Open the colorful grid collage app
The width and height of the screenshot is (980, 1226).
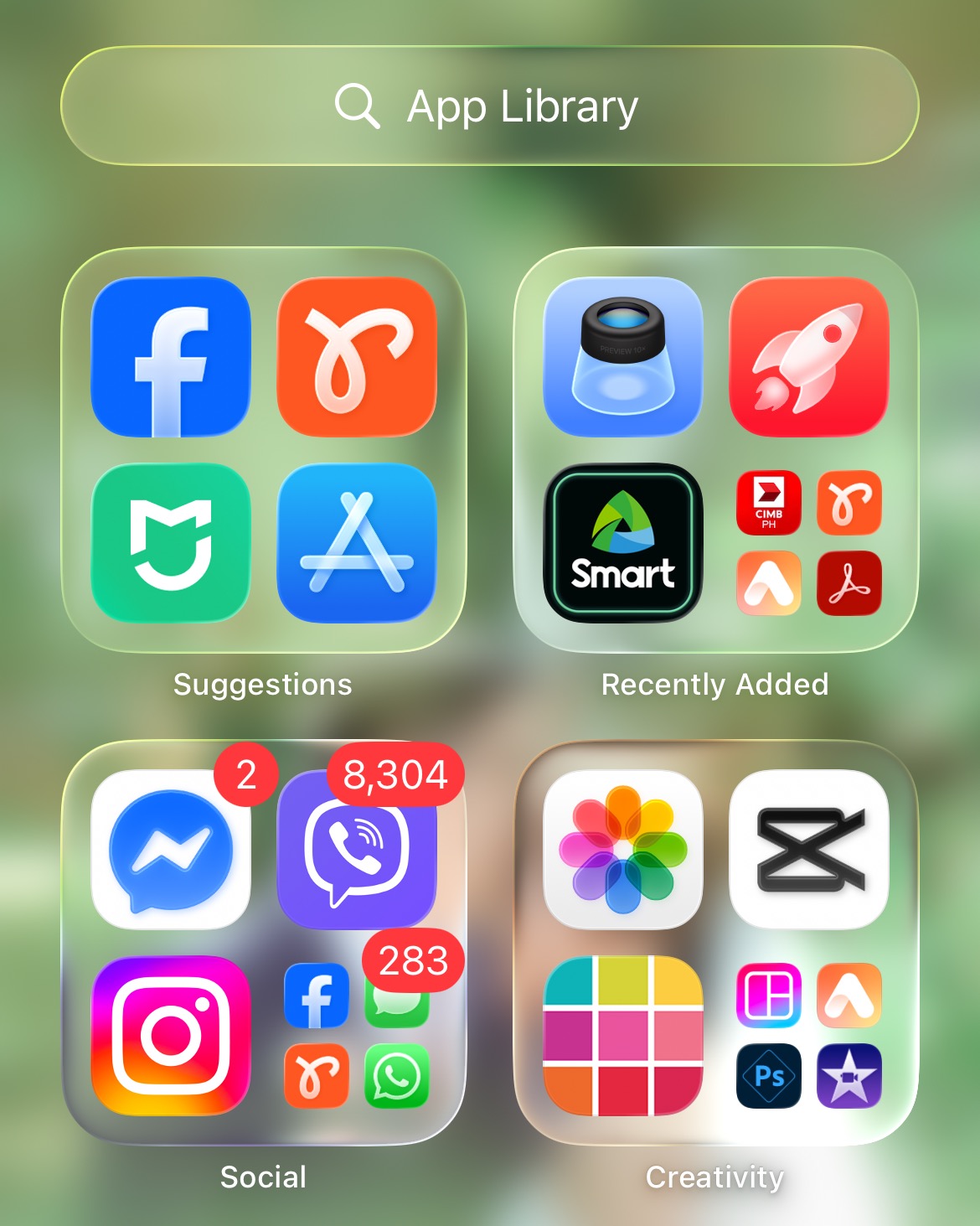[622, 1036]
